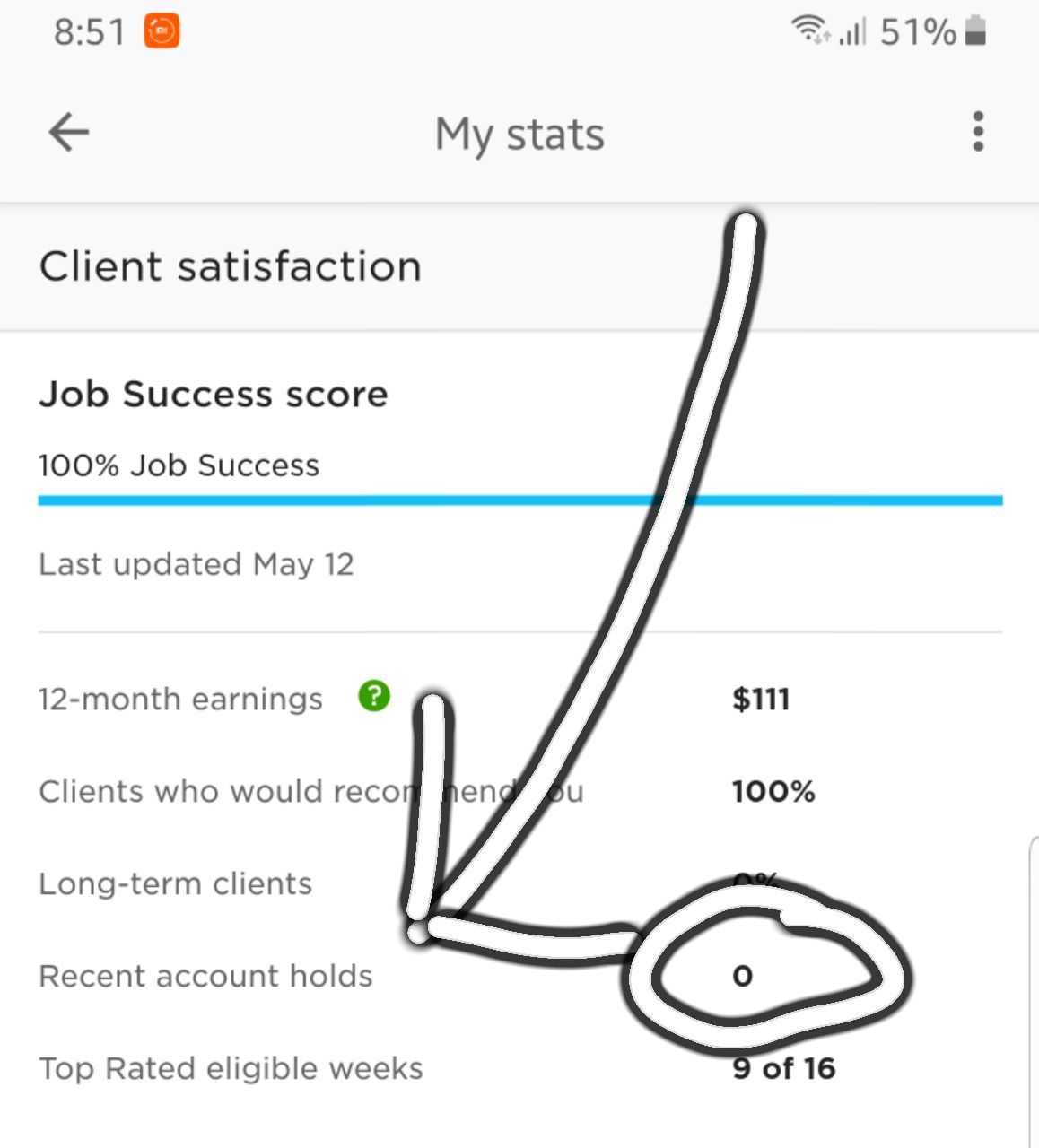The image size is (1039, 1148).
Task: Tap the 12-month earnings help icon
Action: click(373, 696)
